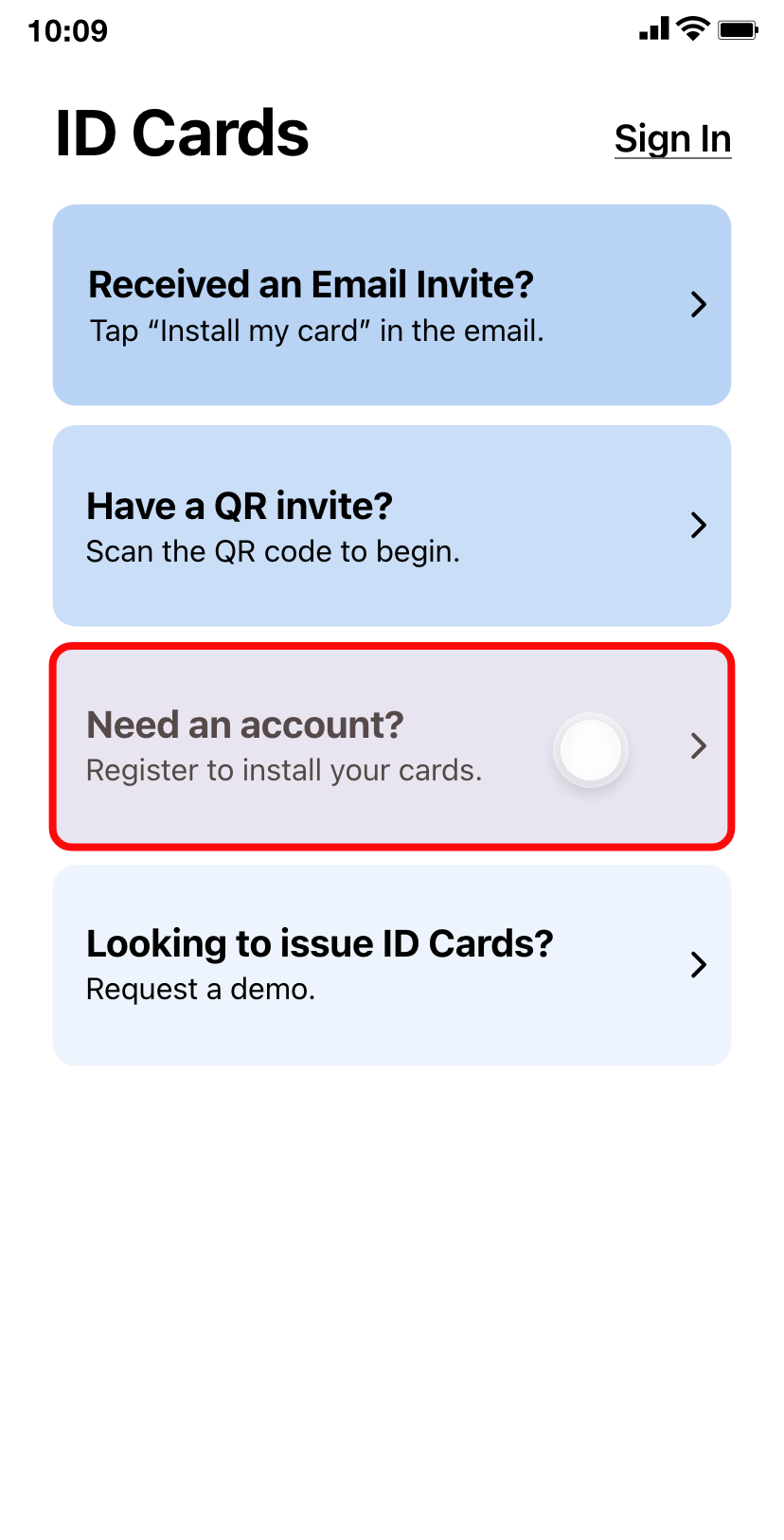Tap the battery icon in status bar
Viewport: 784px width, 1540px height.
tap(737, 29)
